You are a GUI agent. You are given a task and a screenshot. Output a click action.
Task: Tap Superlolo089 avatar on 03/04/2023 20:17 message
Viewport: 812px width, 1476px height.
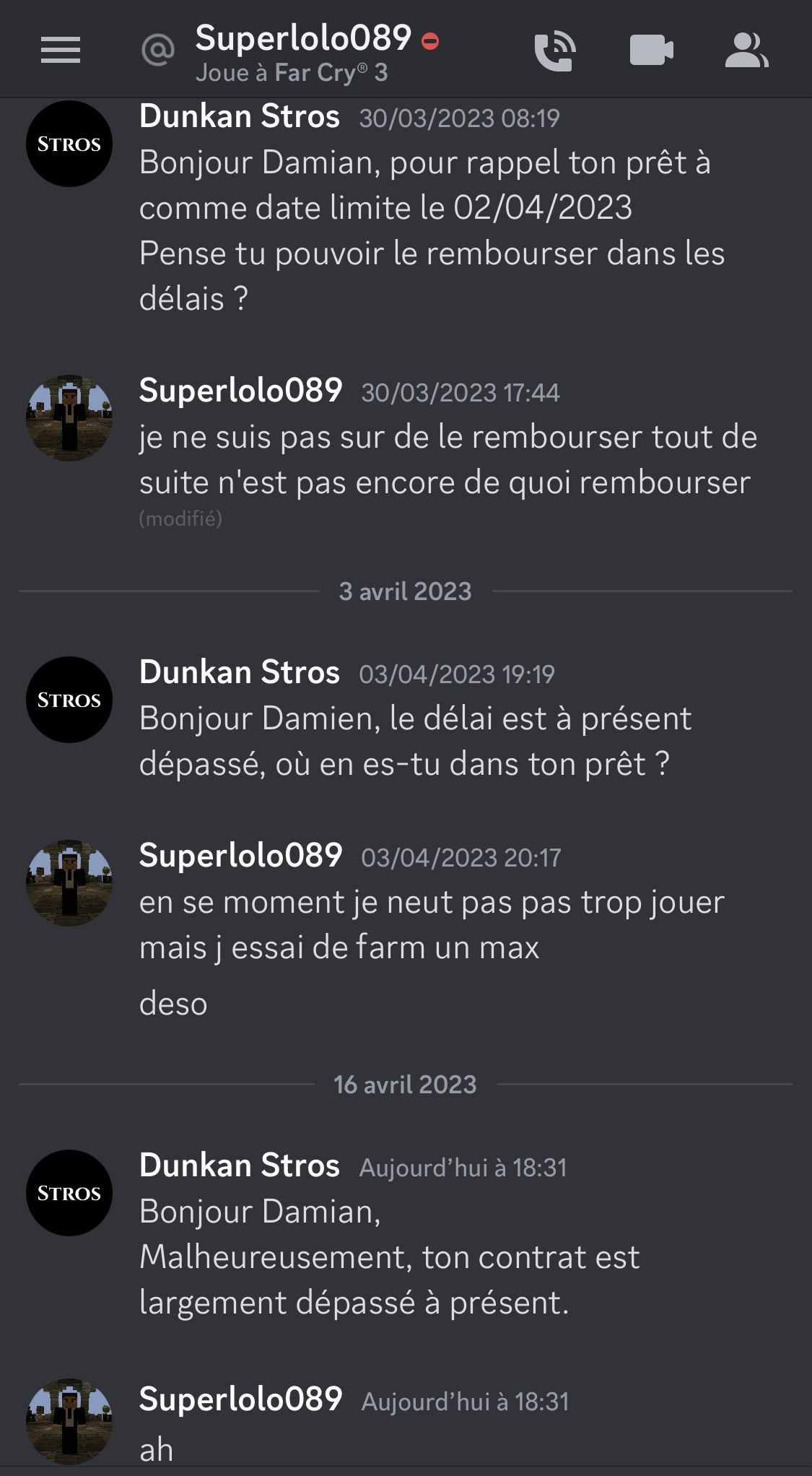pyautogui.click(x=69, y=883)
